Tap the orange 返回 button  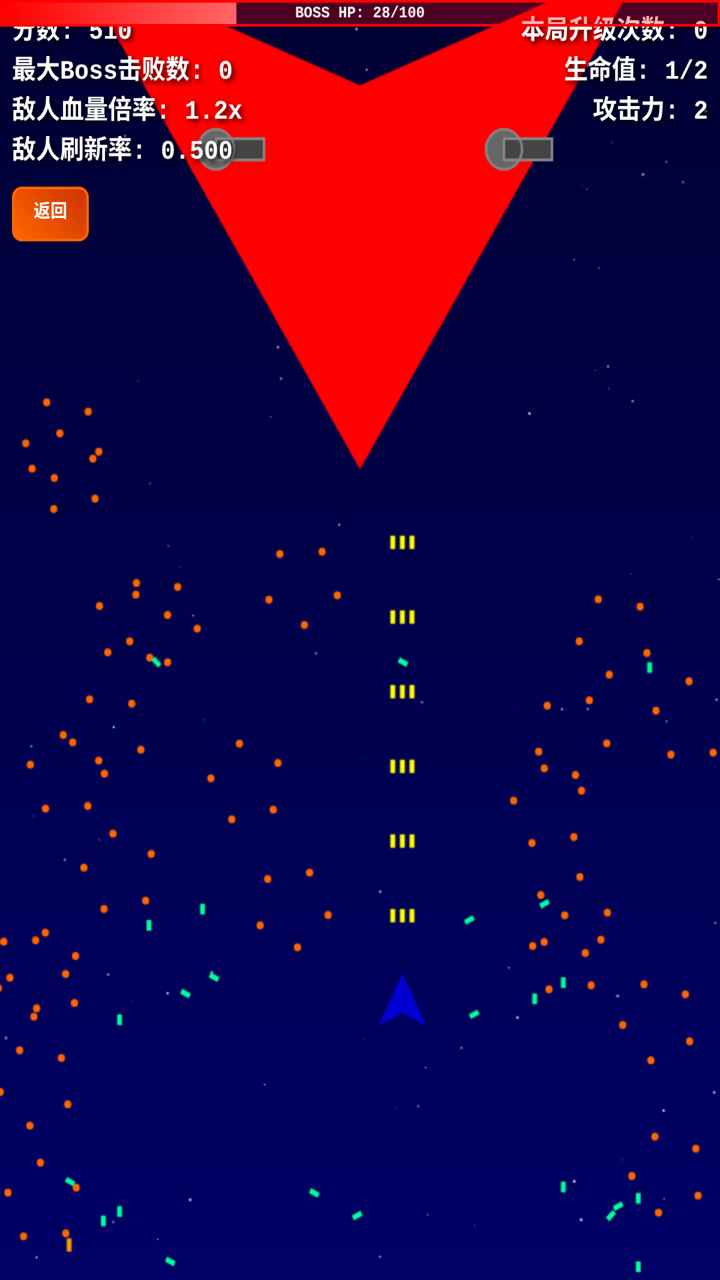tap(50, 213)
